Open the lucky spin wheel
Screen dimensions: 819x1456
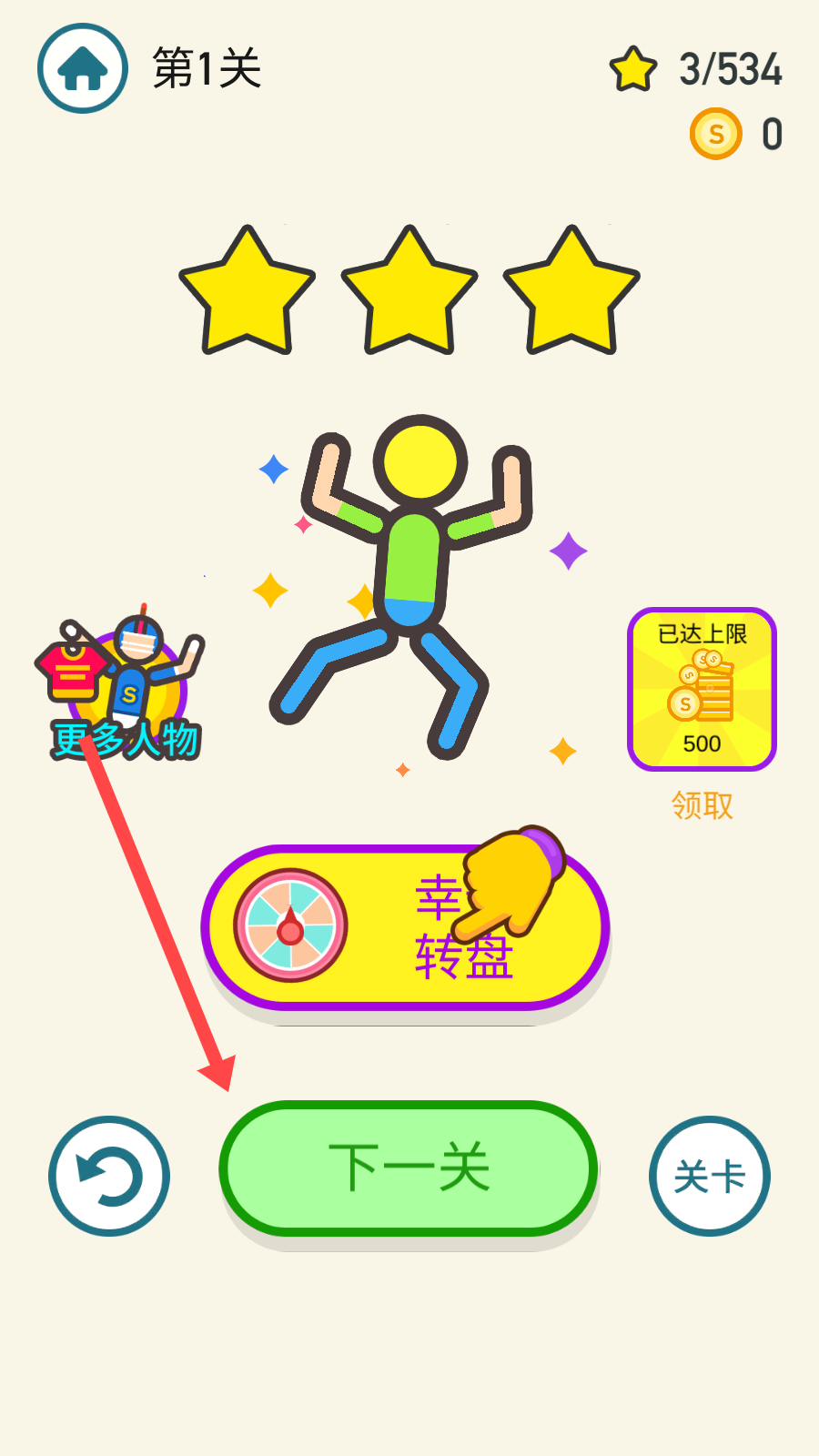(405, 927)
